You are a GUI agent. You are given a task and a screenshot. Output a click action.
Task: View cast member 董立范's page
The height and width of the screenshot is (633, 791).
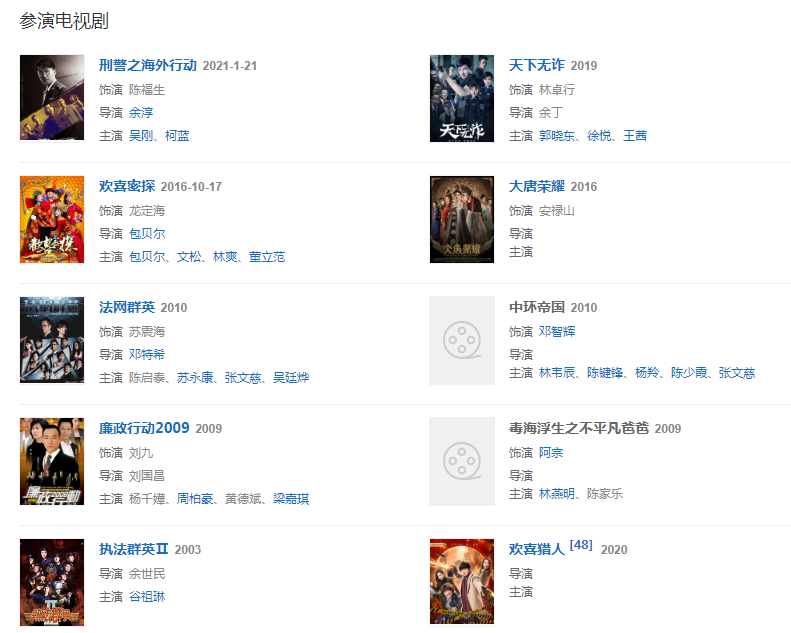coord(267,257)
